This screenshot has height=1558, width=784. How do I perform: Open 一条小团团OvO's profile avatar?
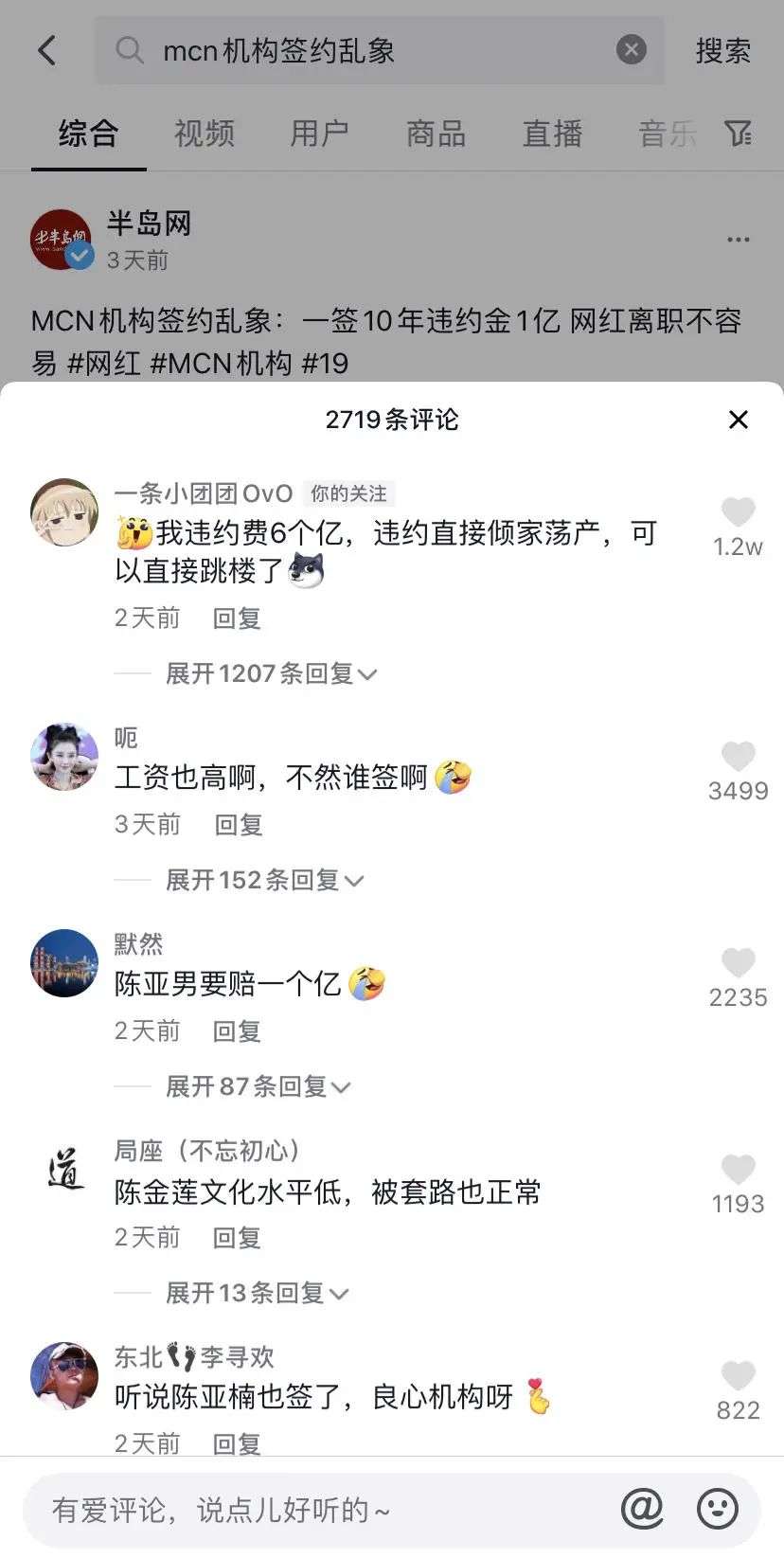(64, 512)
